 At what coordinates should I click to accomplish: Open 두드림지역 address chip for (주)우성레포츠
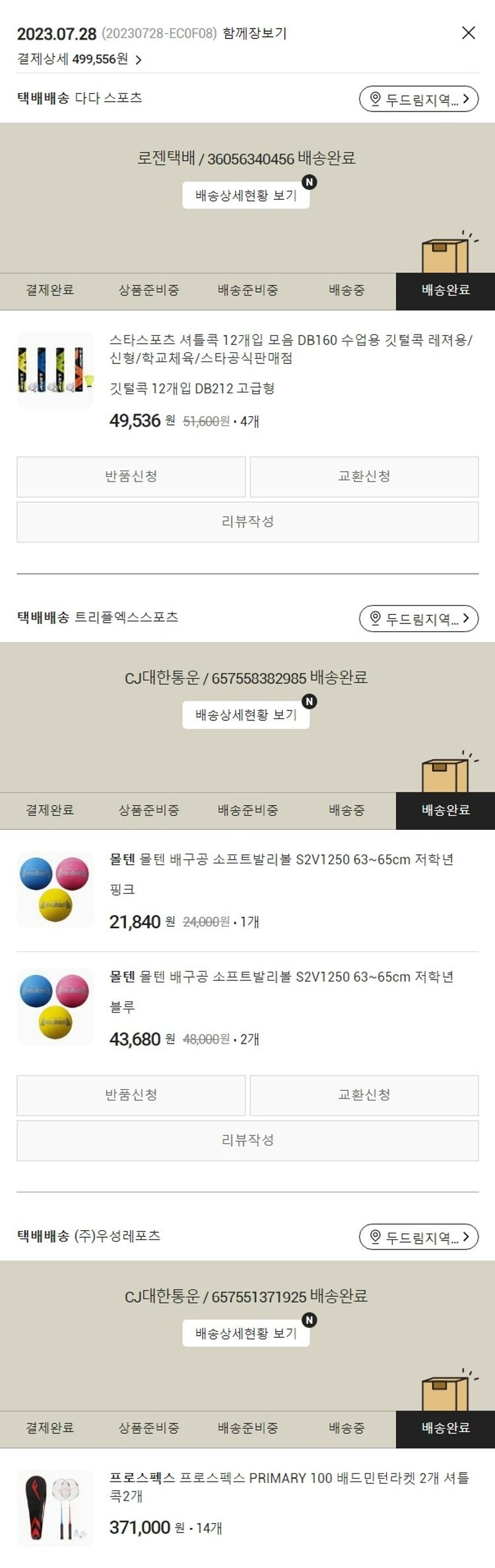pyautogui.click(x=418, y=1236)
